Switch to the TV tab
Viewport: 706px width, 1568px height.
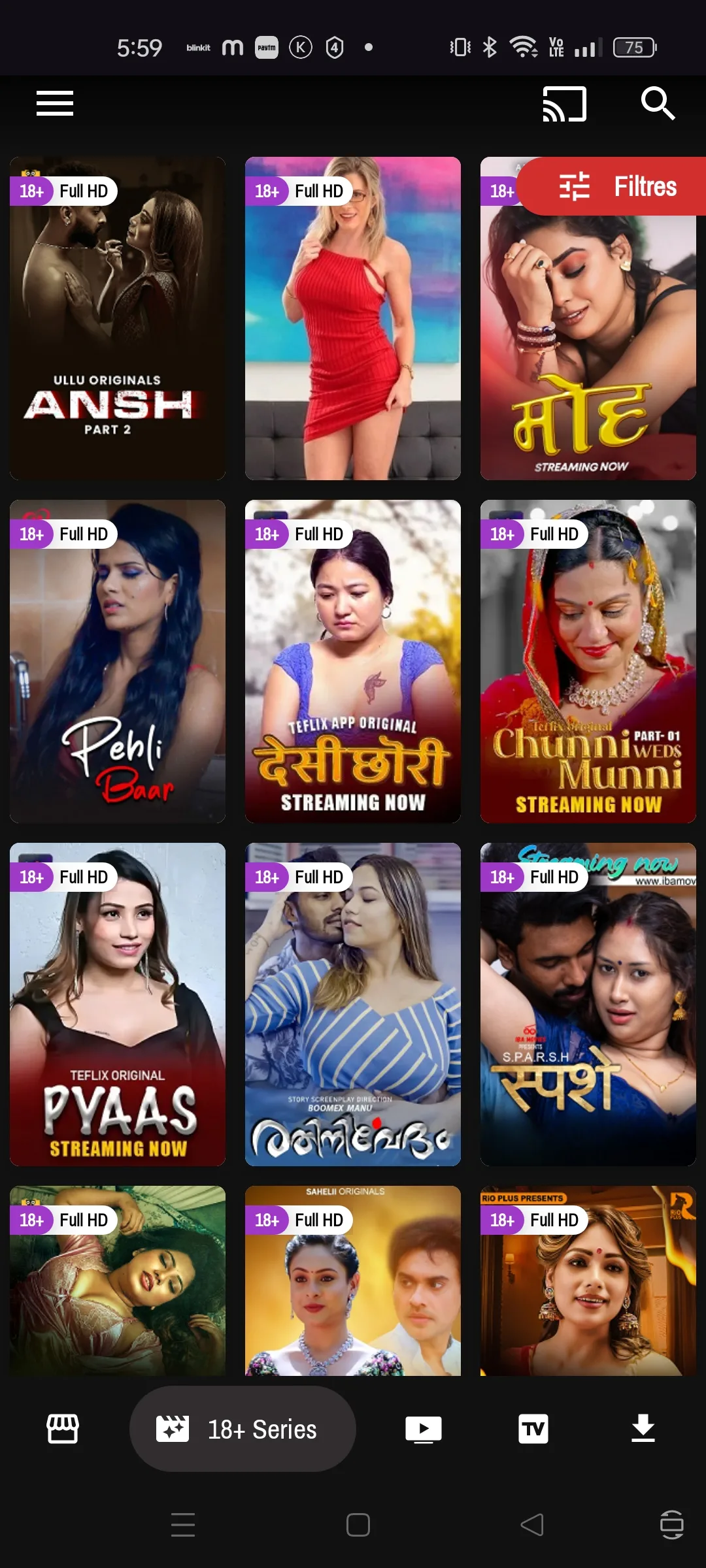coord(533,1429)
